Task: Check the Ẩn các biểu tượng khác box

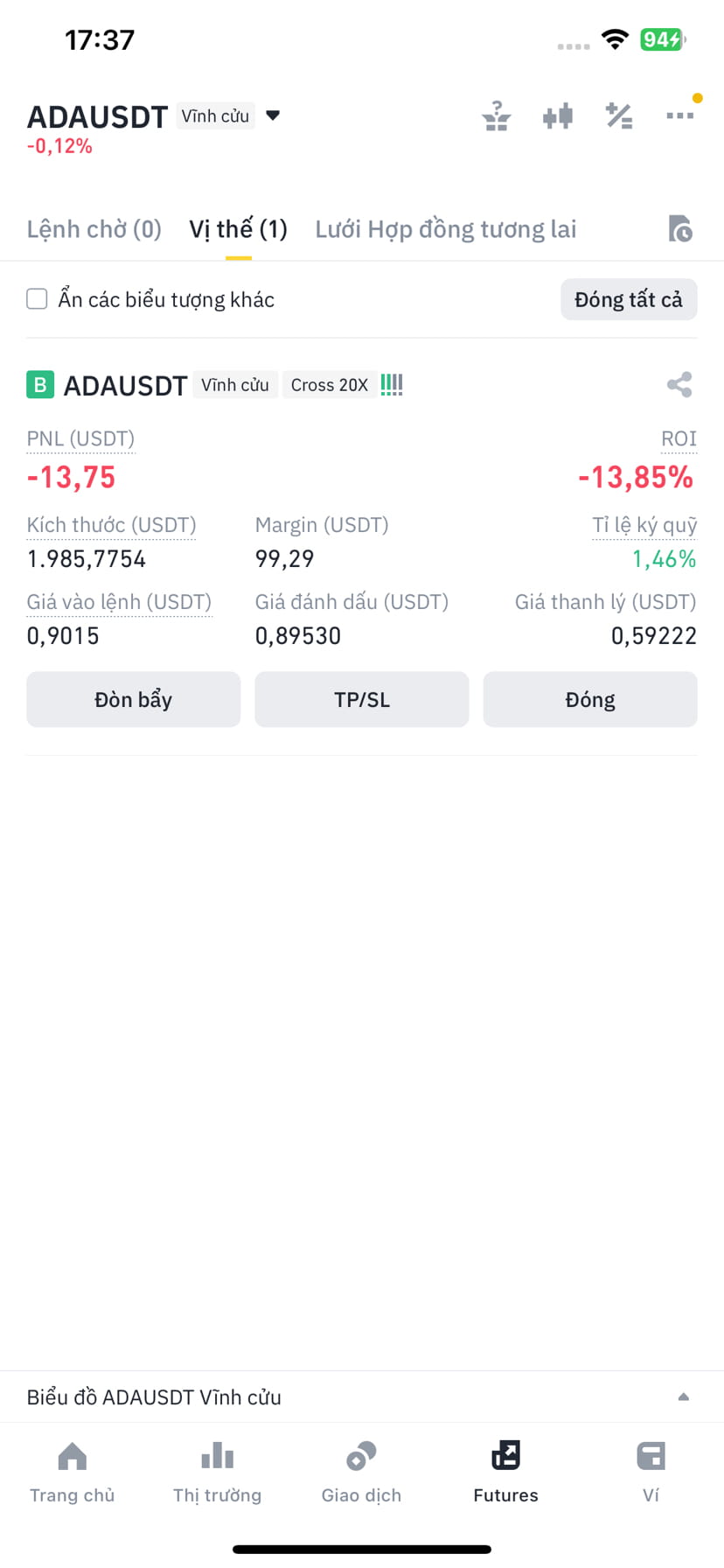Action: pos(37,299)
